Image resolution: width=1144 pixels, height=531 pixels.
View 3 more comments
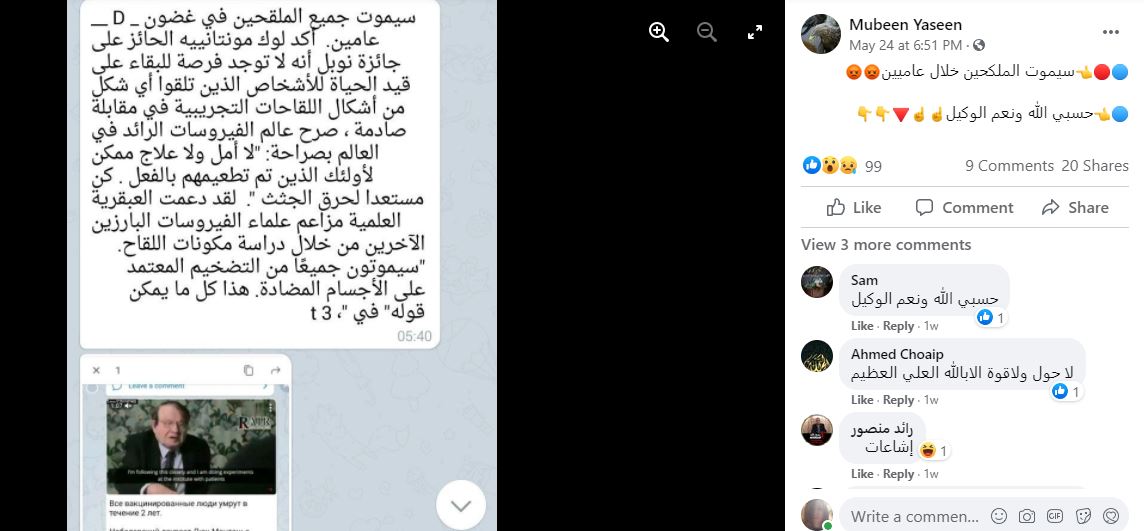(x=886, y=245)
